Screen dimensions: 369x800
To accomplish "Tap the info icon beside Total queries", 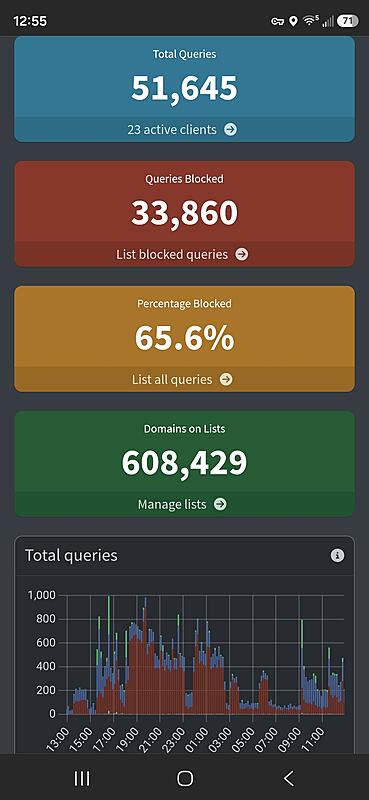I will 337,556.
